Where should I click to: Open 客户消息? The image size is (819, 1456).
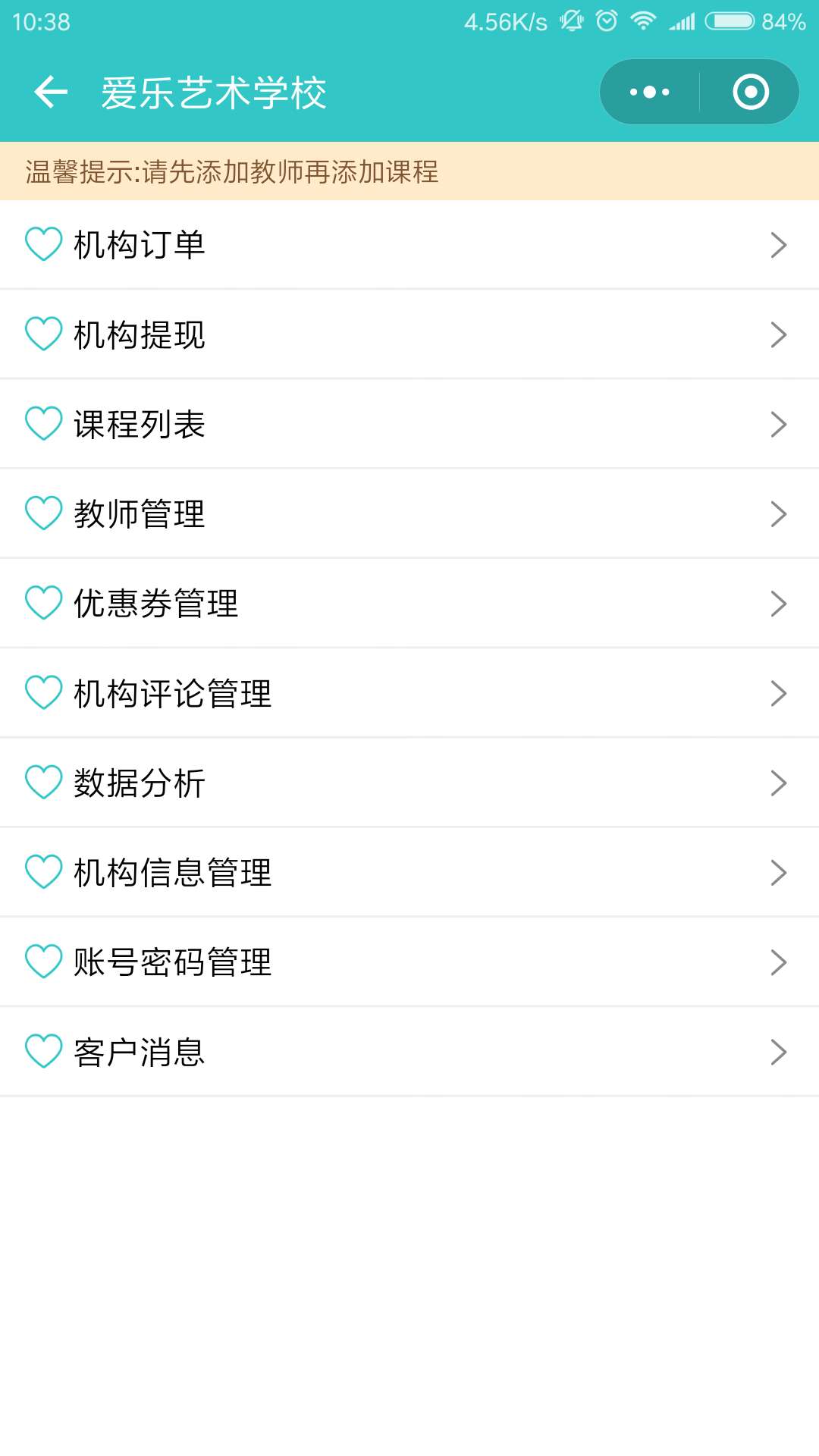click(409, 1051)
